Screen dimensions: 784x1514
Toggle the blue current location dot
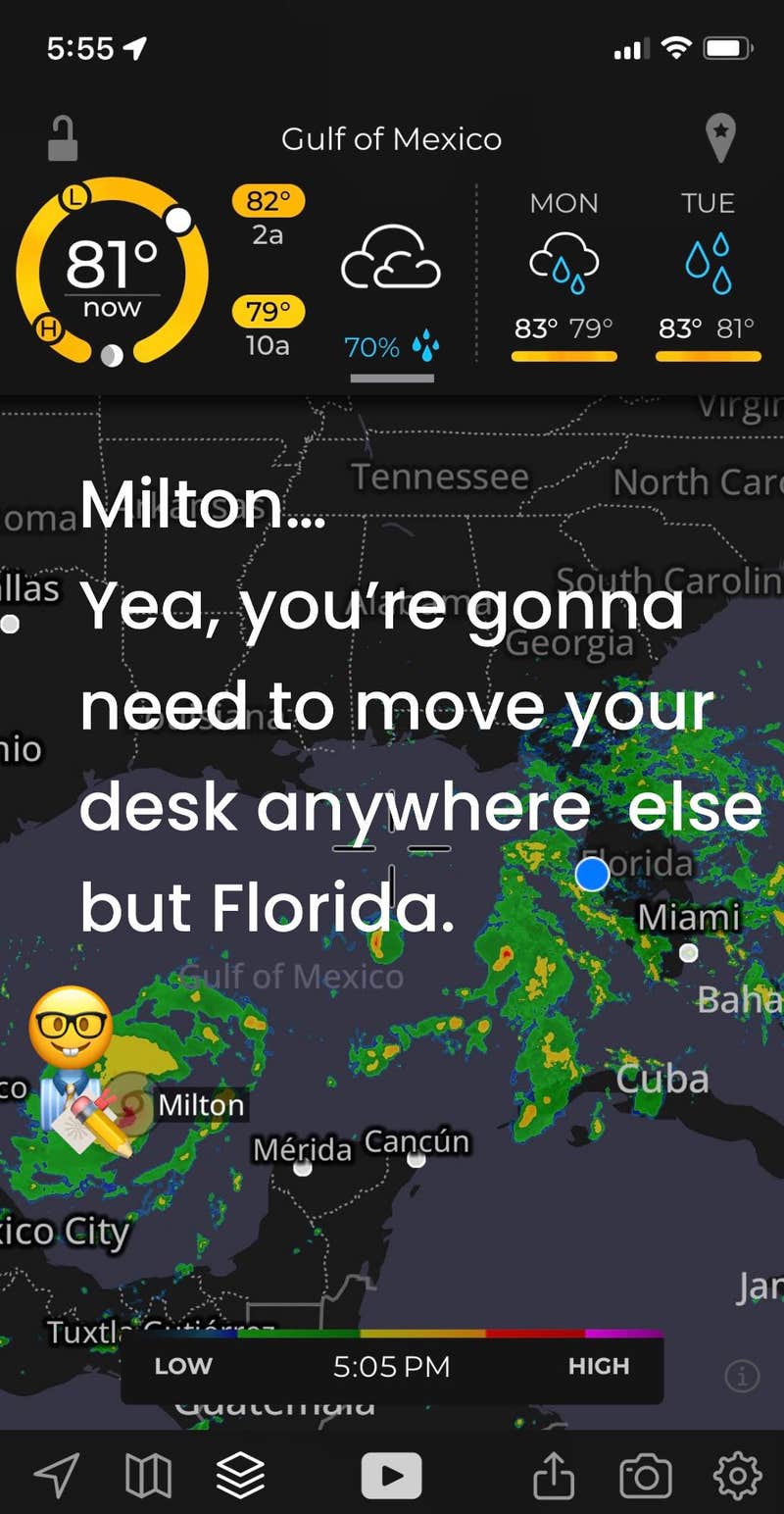pyautogui.click(x=592, y=874)
